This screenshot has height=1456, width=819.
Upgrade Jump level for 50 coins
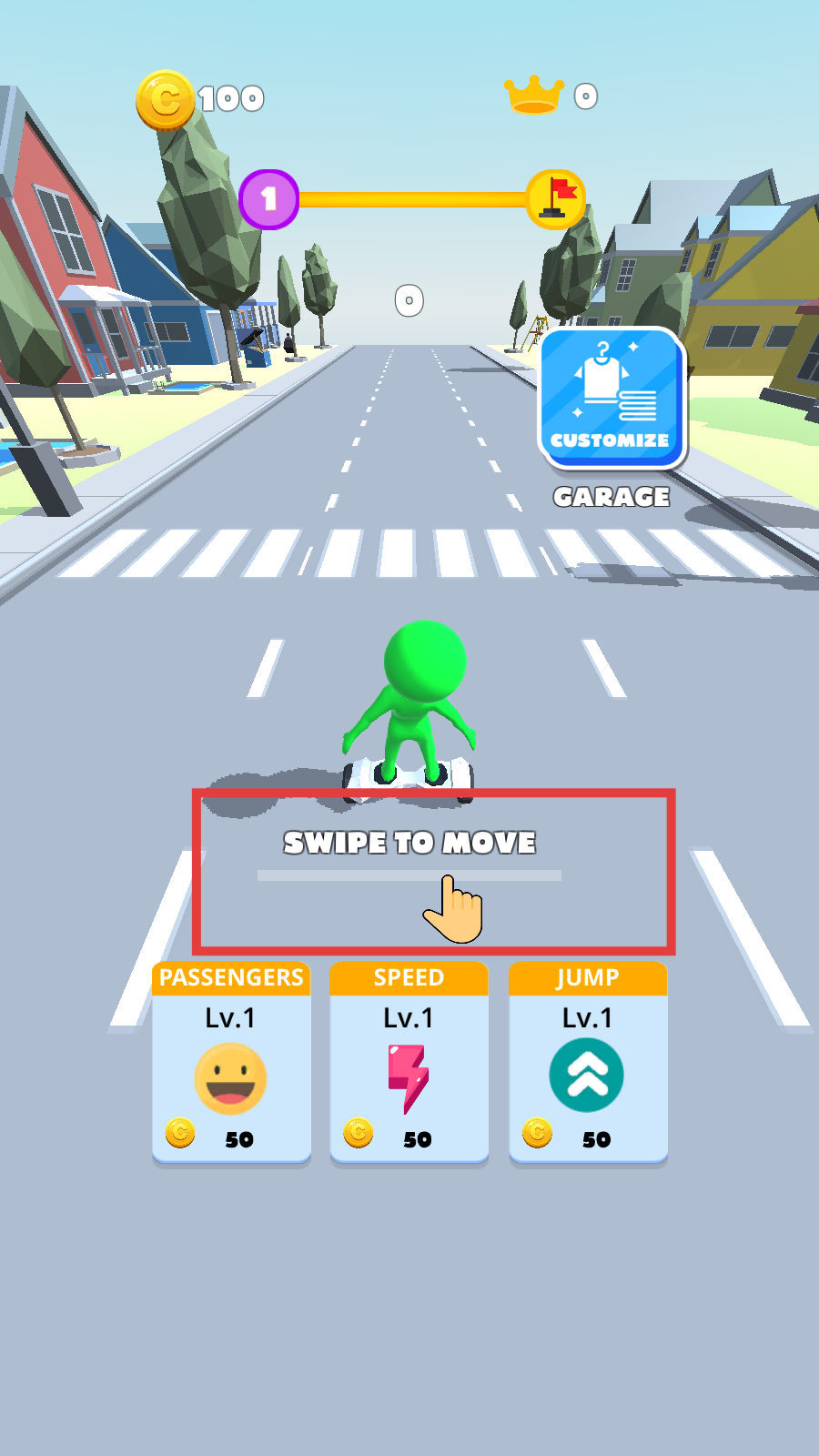pos(588,1063)
